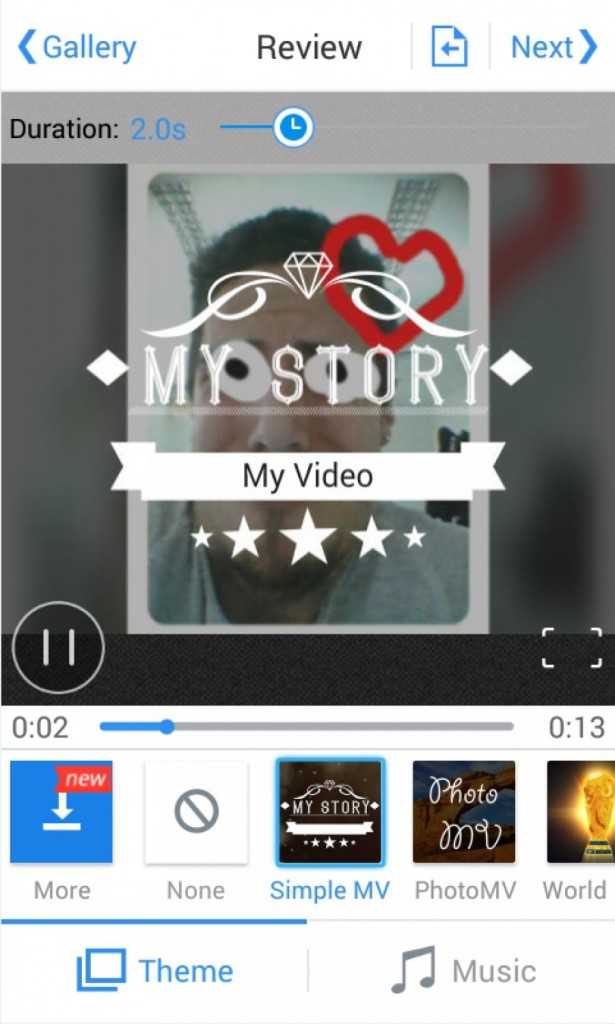Pause the video preview
Screen dimensions: 615x1024
click(58, 648)
